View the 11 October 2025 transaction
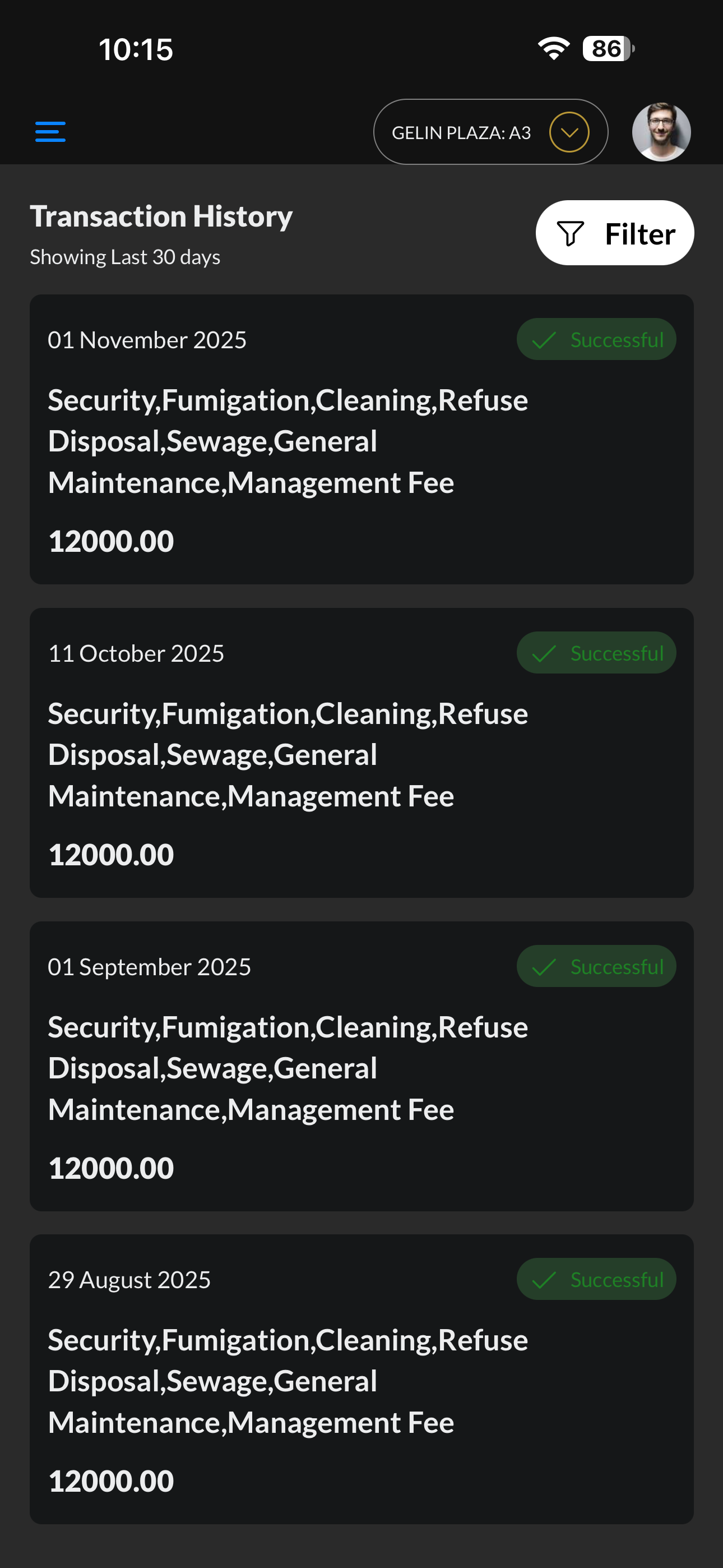 (361, 753)
